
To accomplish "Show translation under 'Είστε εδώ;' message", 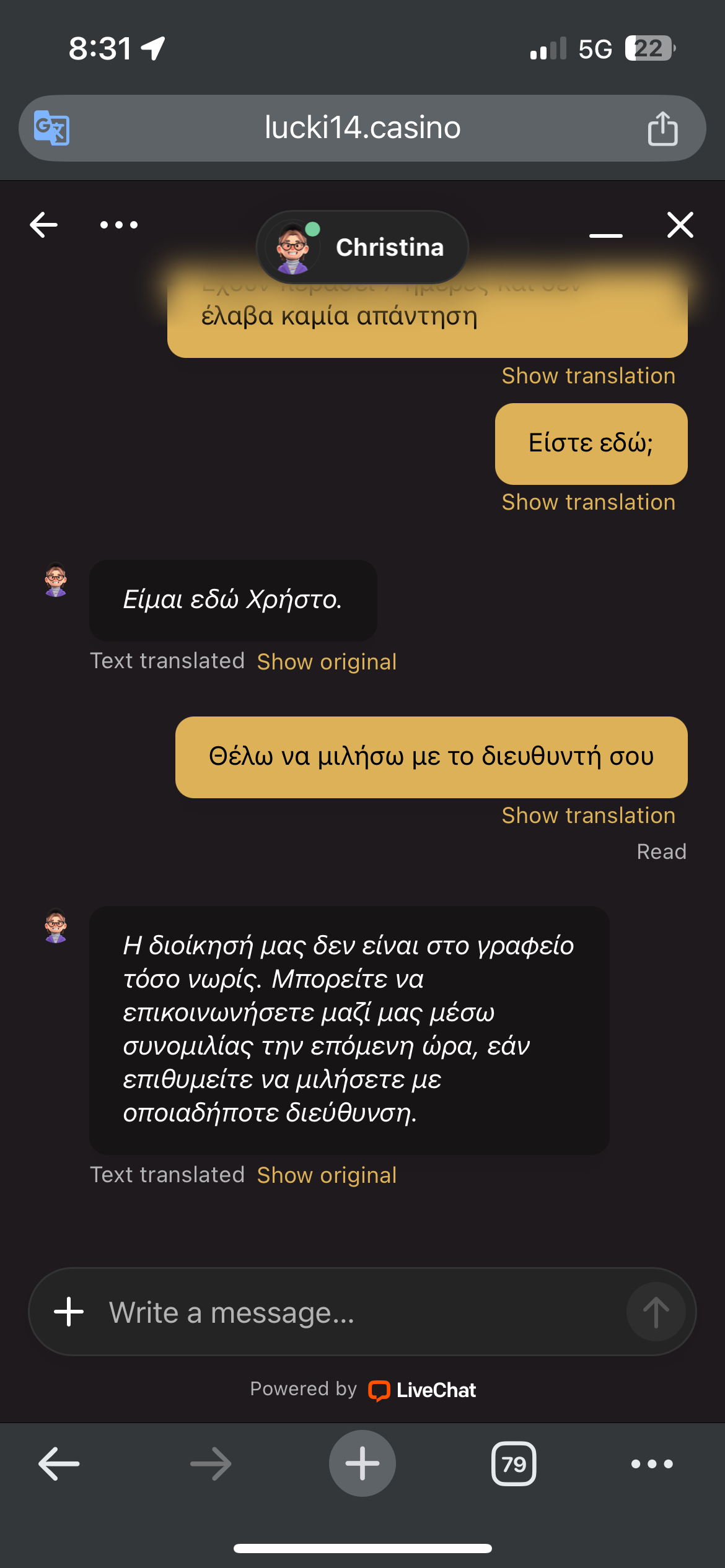I will coord(587,502).
